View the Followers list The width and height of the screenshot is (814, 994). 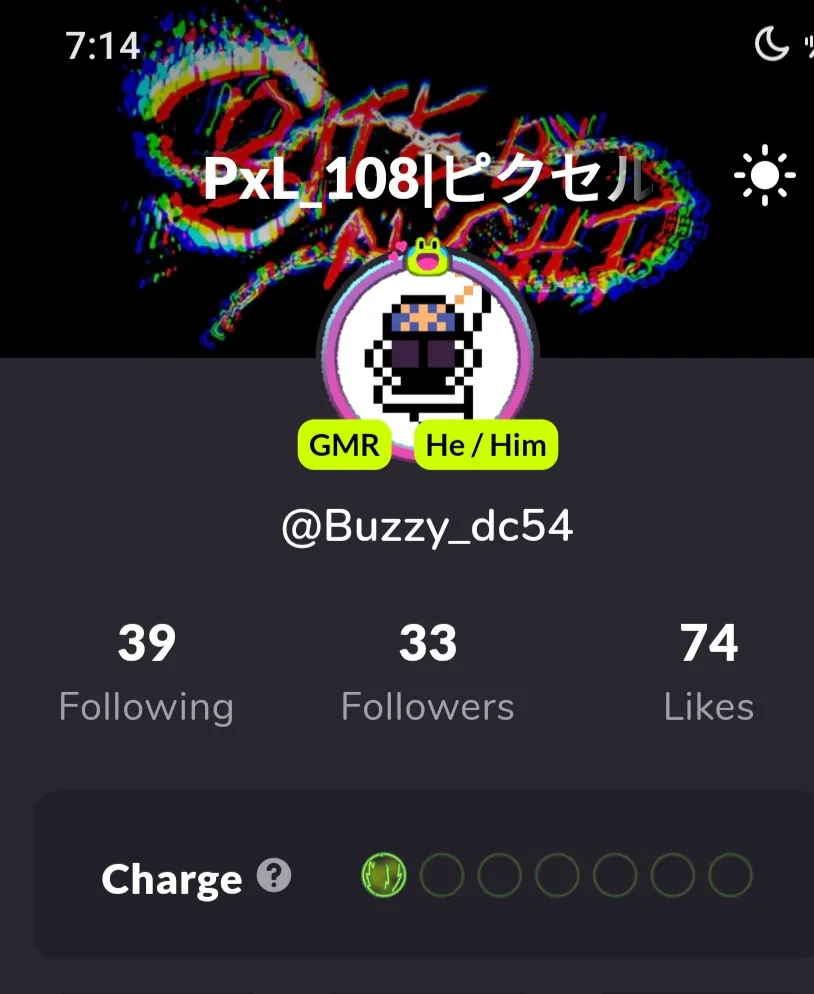(428, 672)
